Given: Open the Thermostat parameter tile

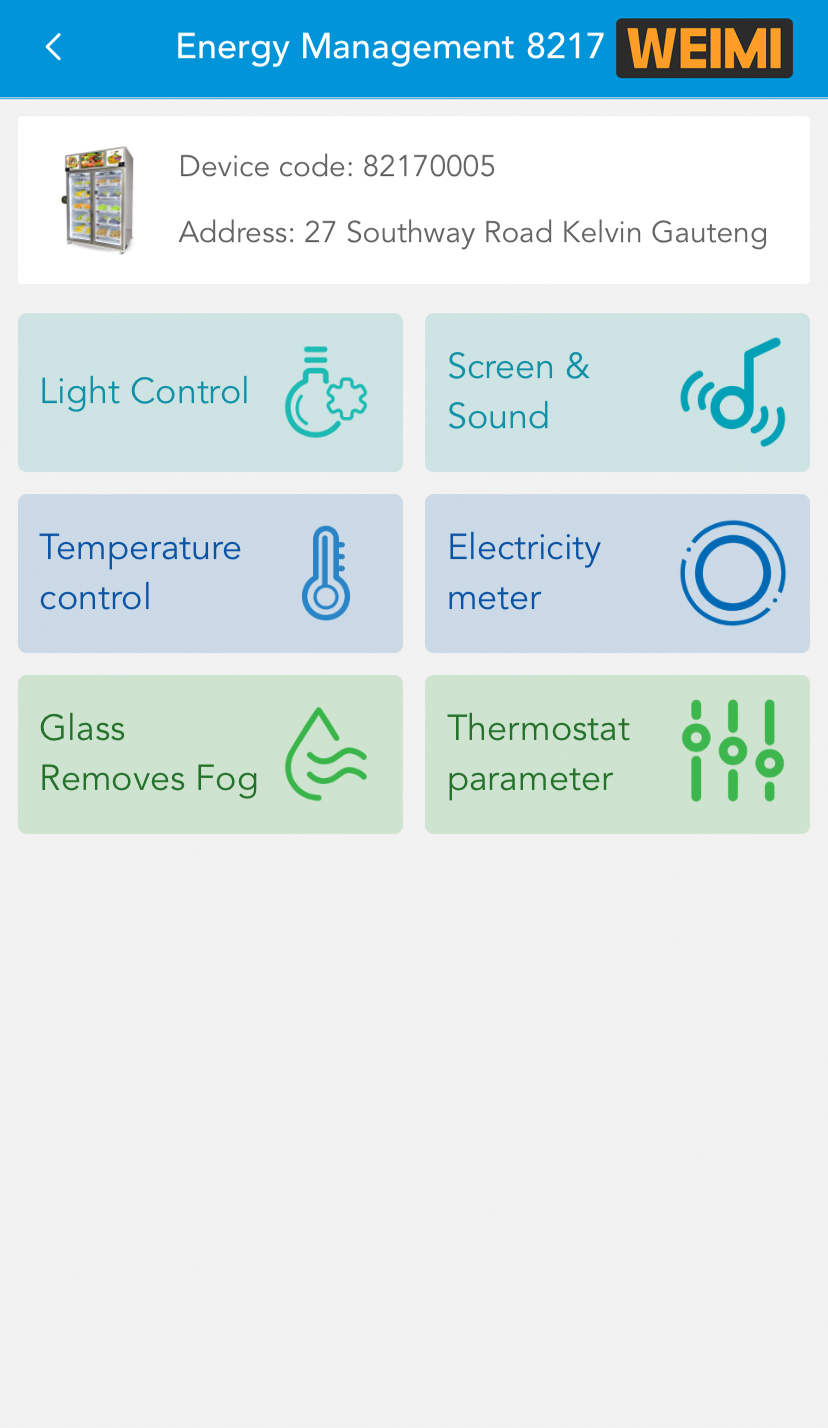Looking at the screenshot, I should click(617, 754).
